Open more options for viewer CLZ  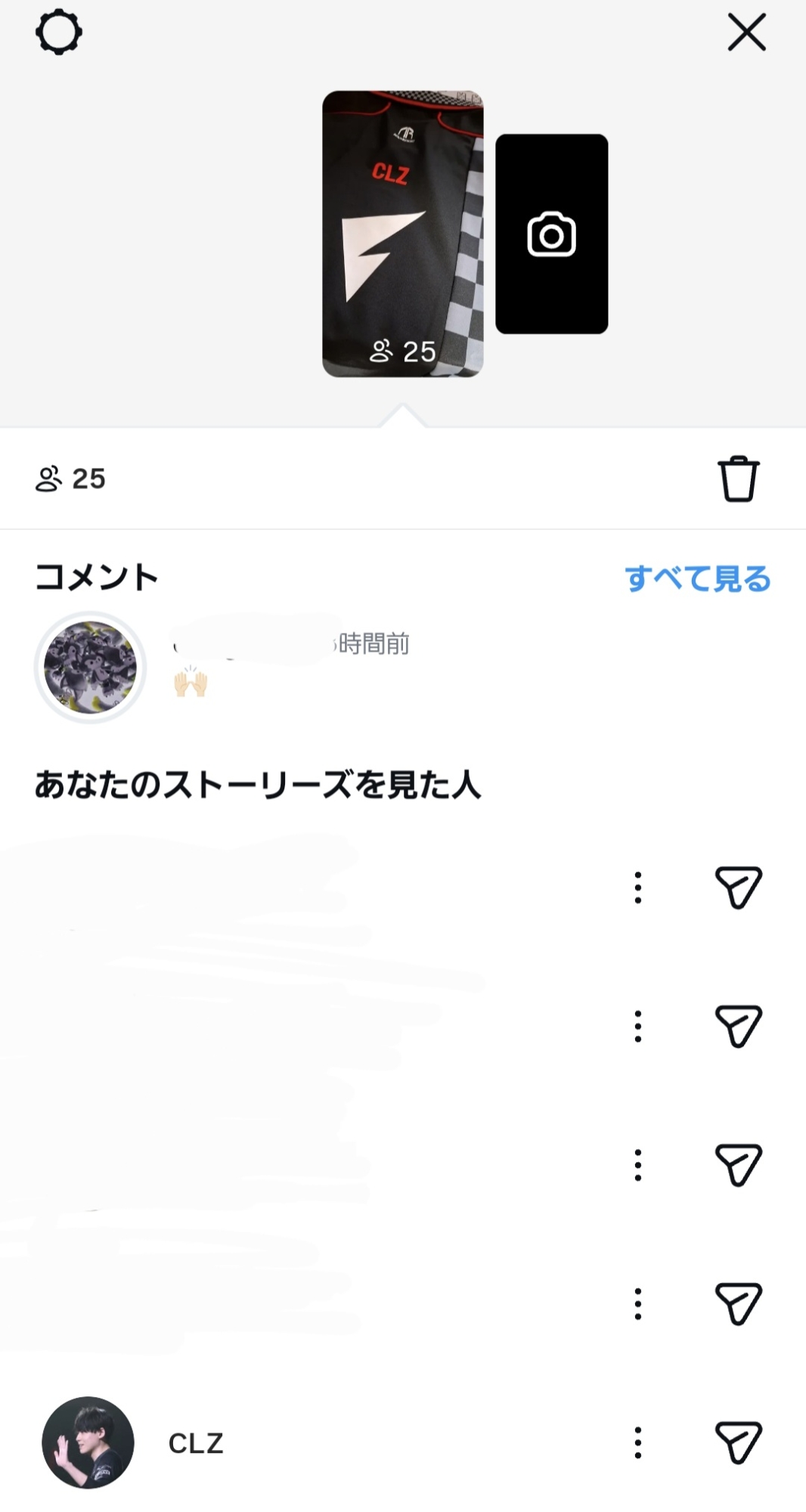point(638,1442)
